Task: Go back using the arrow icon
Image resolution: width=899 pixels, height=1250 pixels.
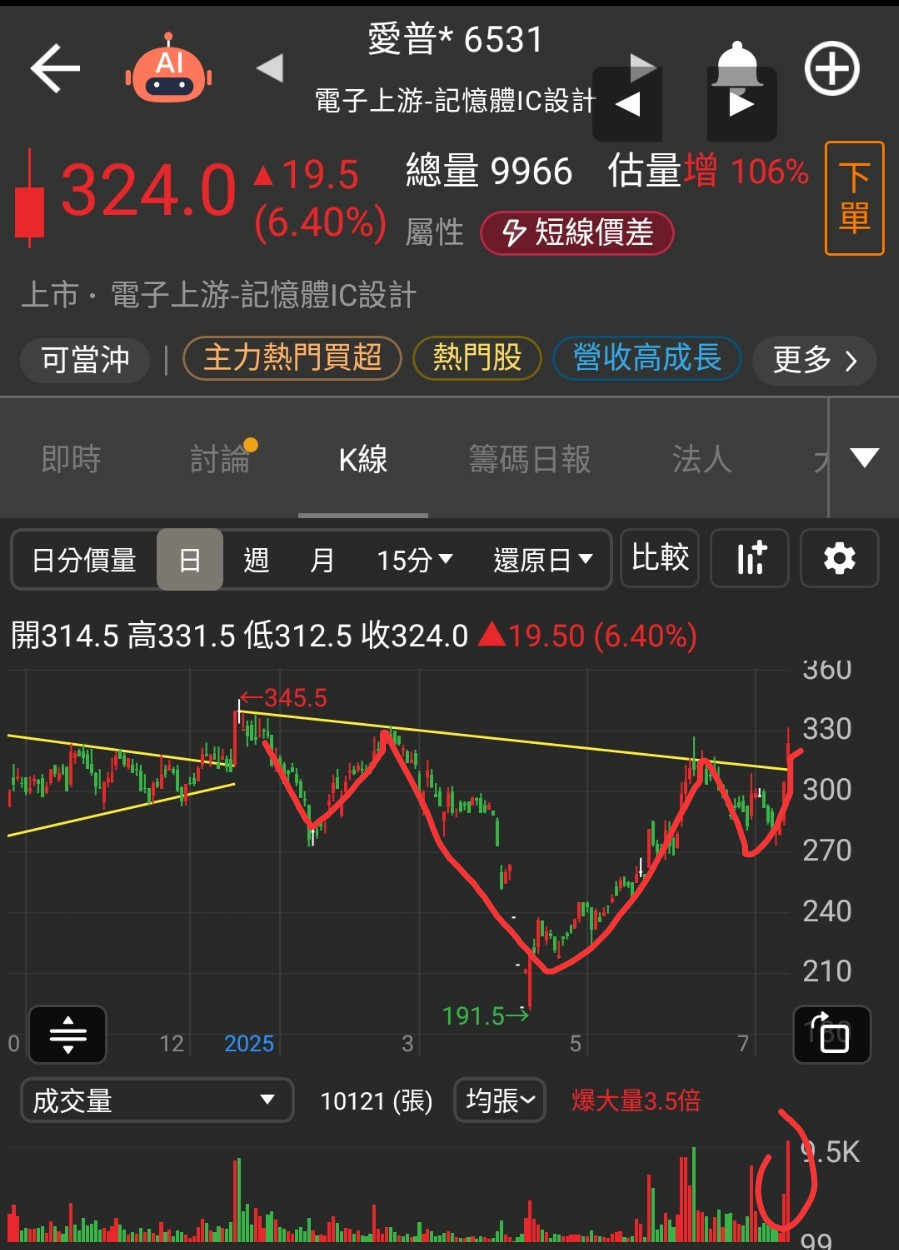Action: tap(54, 68)
